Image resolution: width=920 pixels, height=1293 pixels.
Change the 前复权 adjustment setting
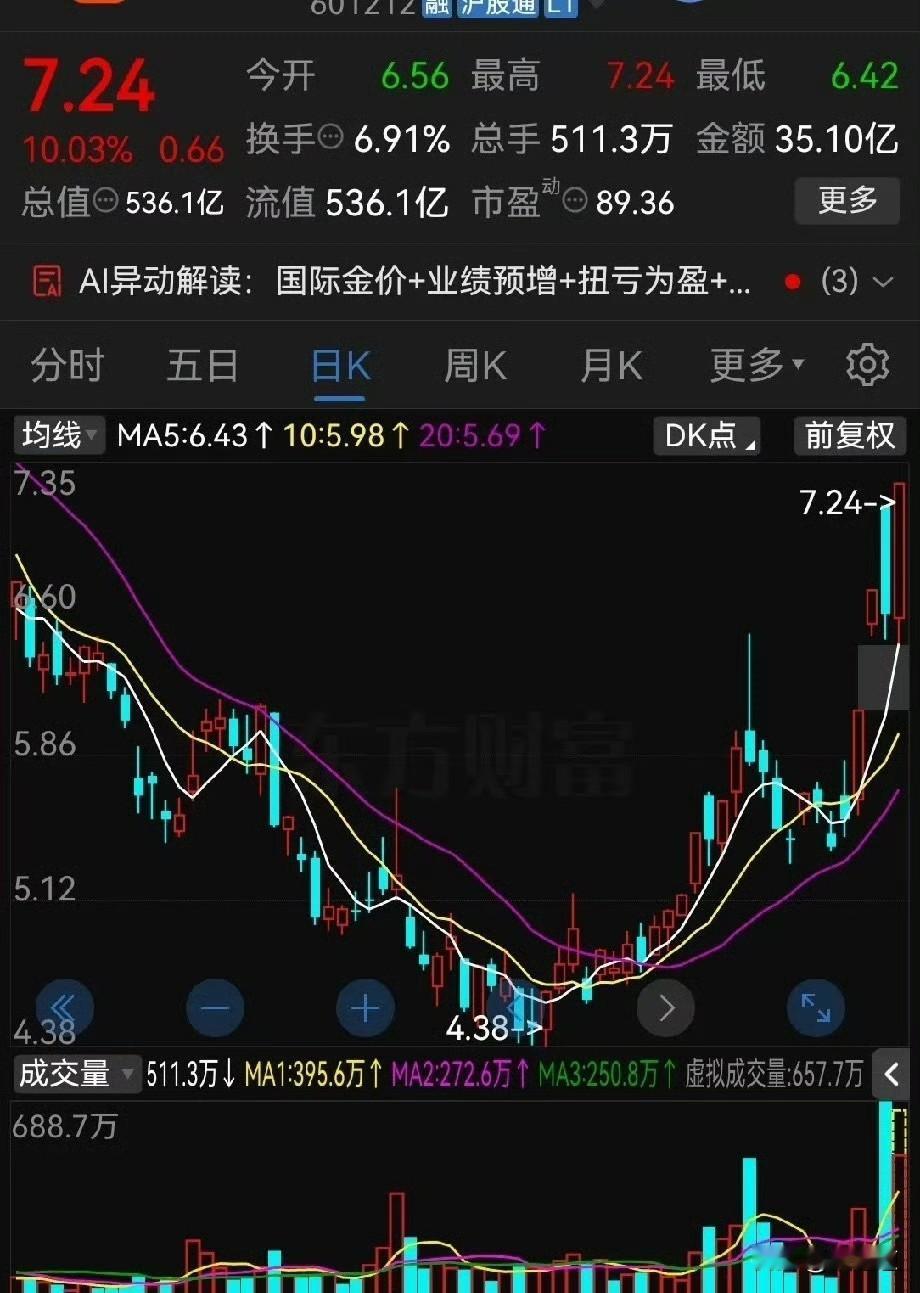point(850,436)
